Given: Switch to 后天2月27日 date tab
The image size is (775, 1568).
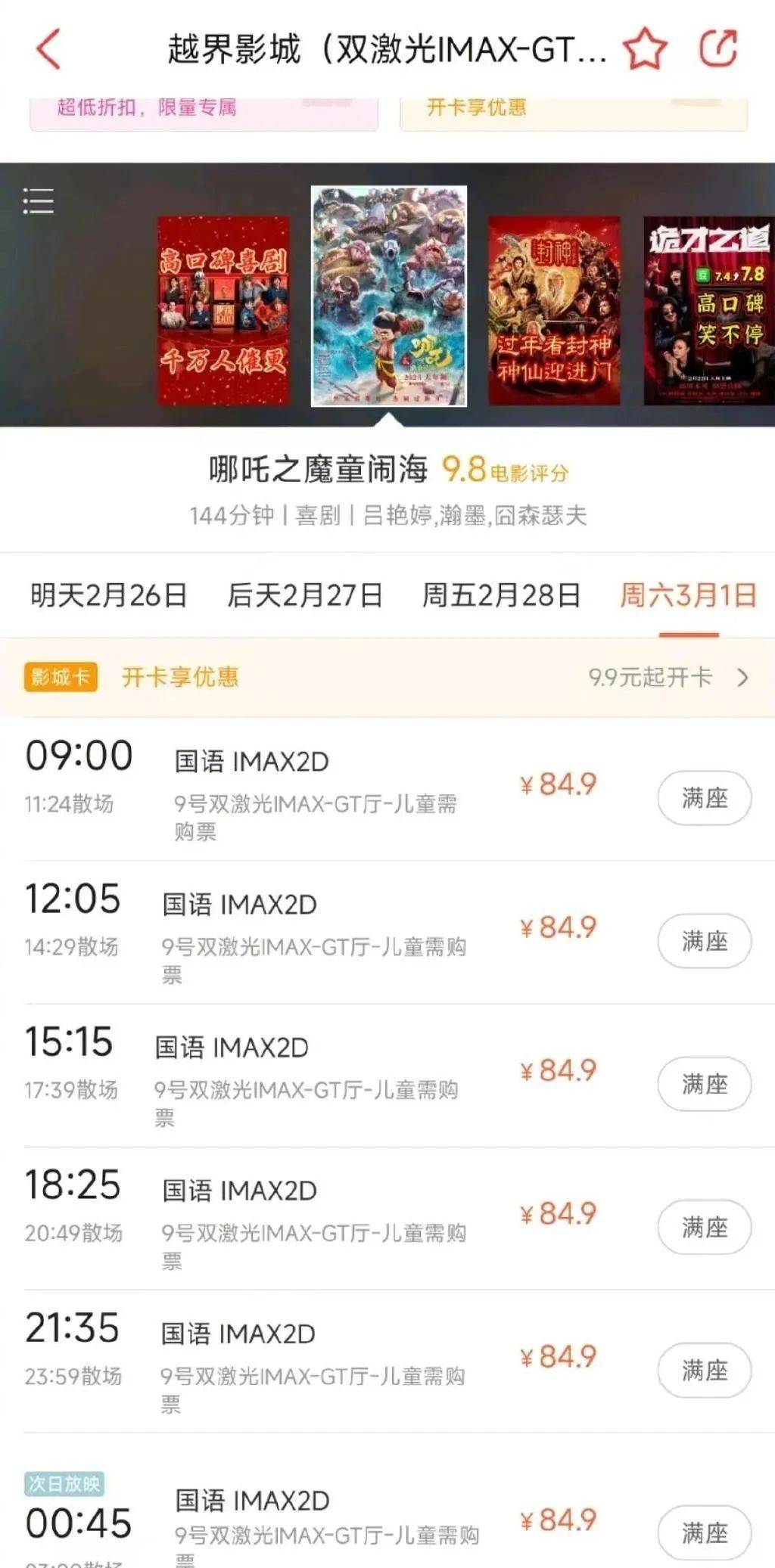Looking at the screenshot, I should click(x=305, y=595).
